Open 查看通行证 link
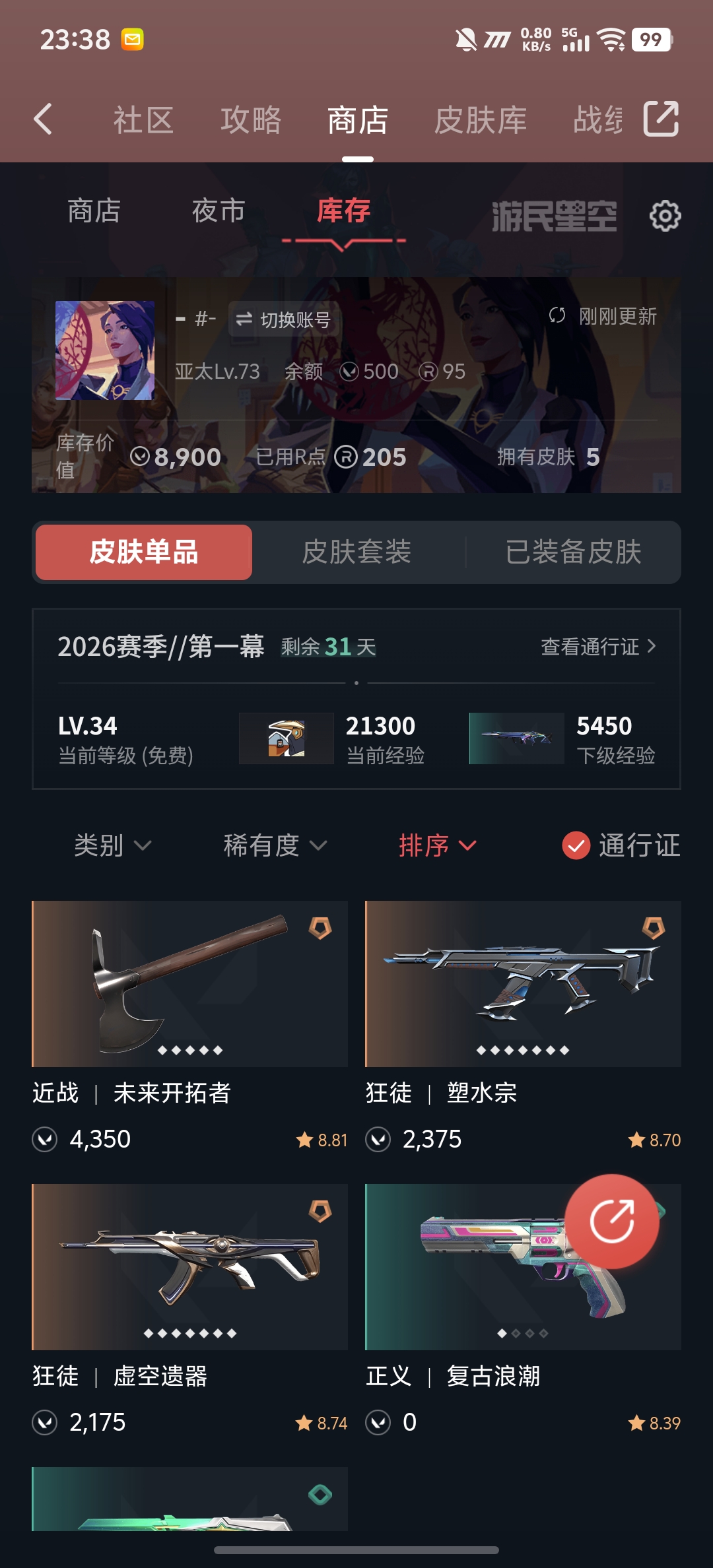This screenshot has height=1568, width=713. (x=598, y=646)
